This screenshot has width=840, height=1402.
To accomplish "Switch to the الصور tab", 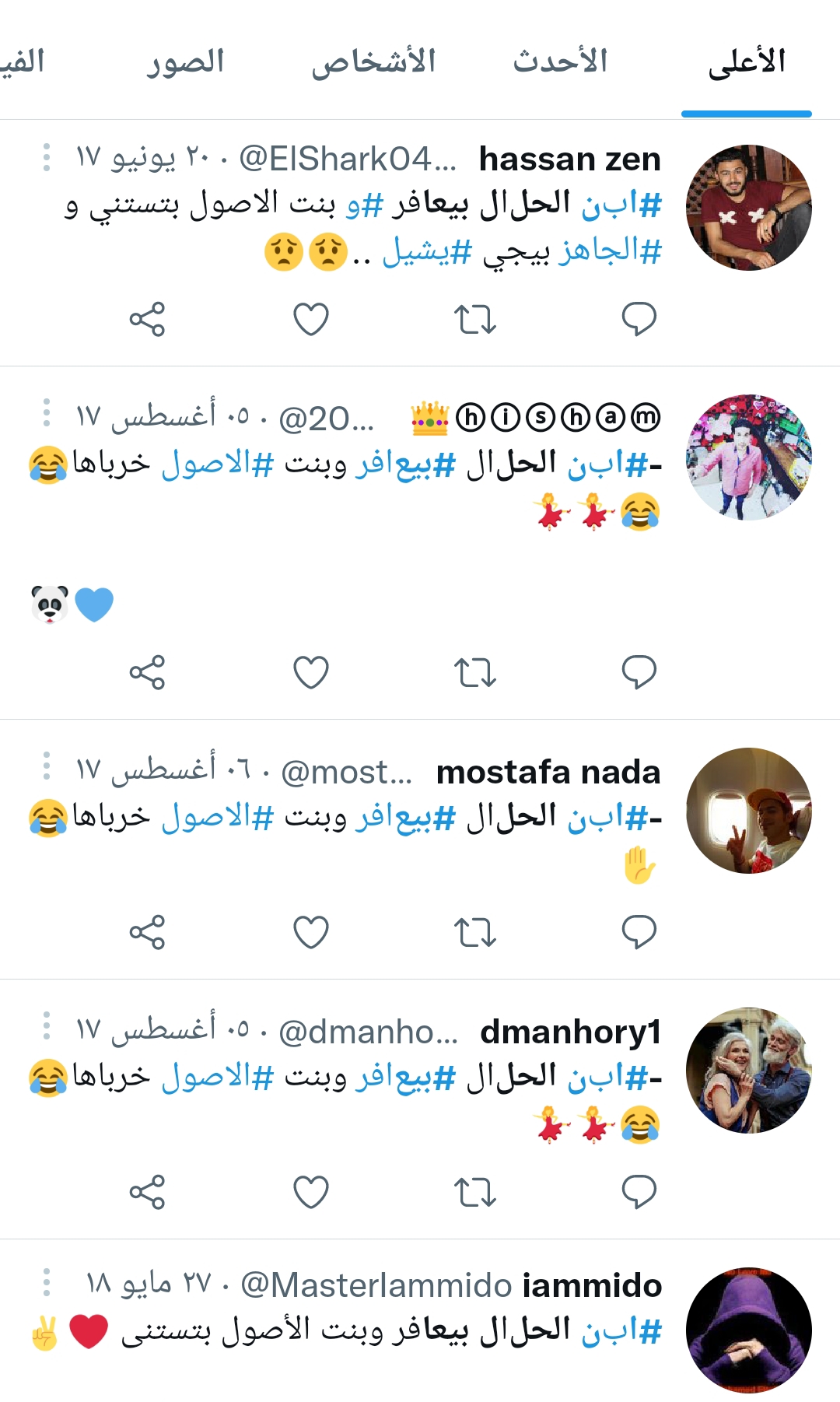I will (185, 62).
